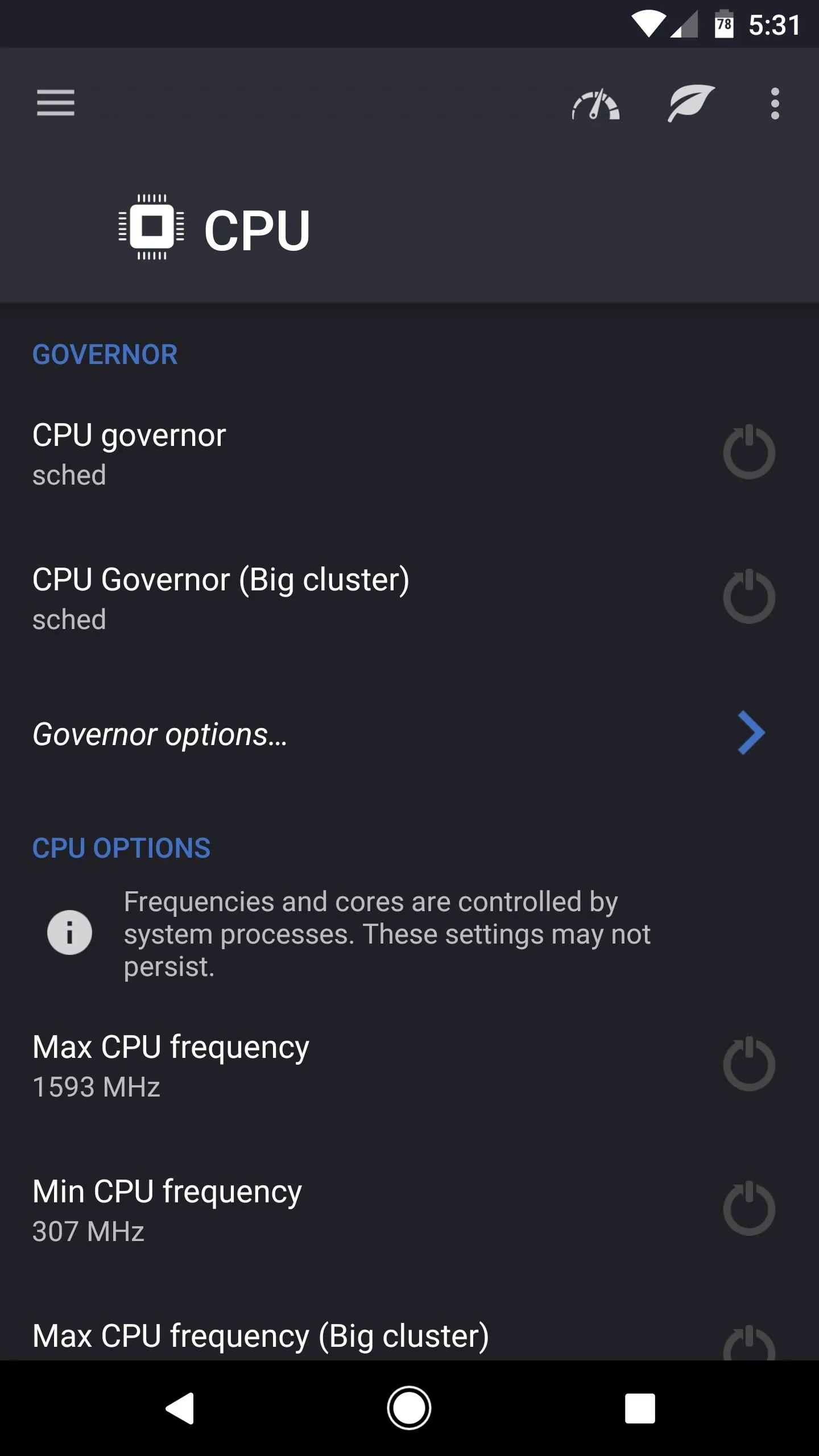
Task: Tap the speedometer performance profile icon
Action: tap(595, 104)
